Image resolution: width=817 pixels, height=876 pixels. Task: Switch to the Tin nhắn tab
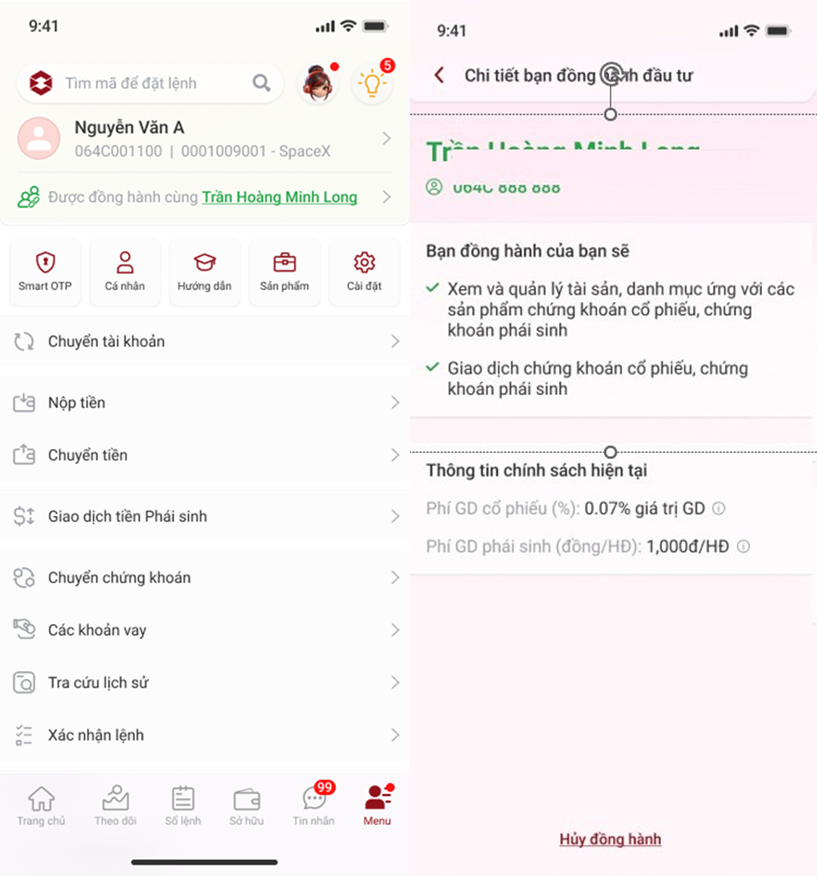(314, 805)
